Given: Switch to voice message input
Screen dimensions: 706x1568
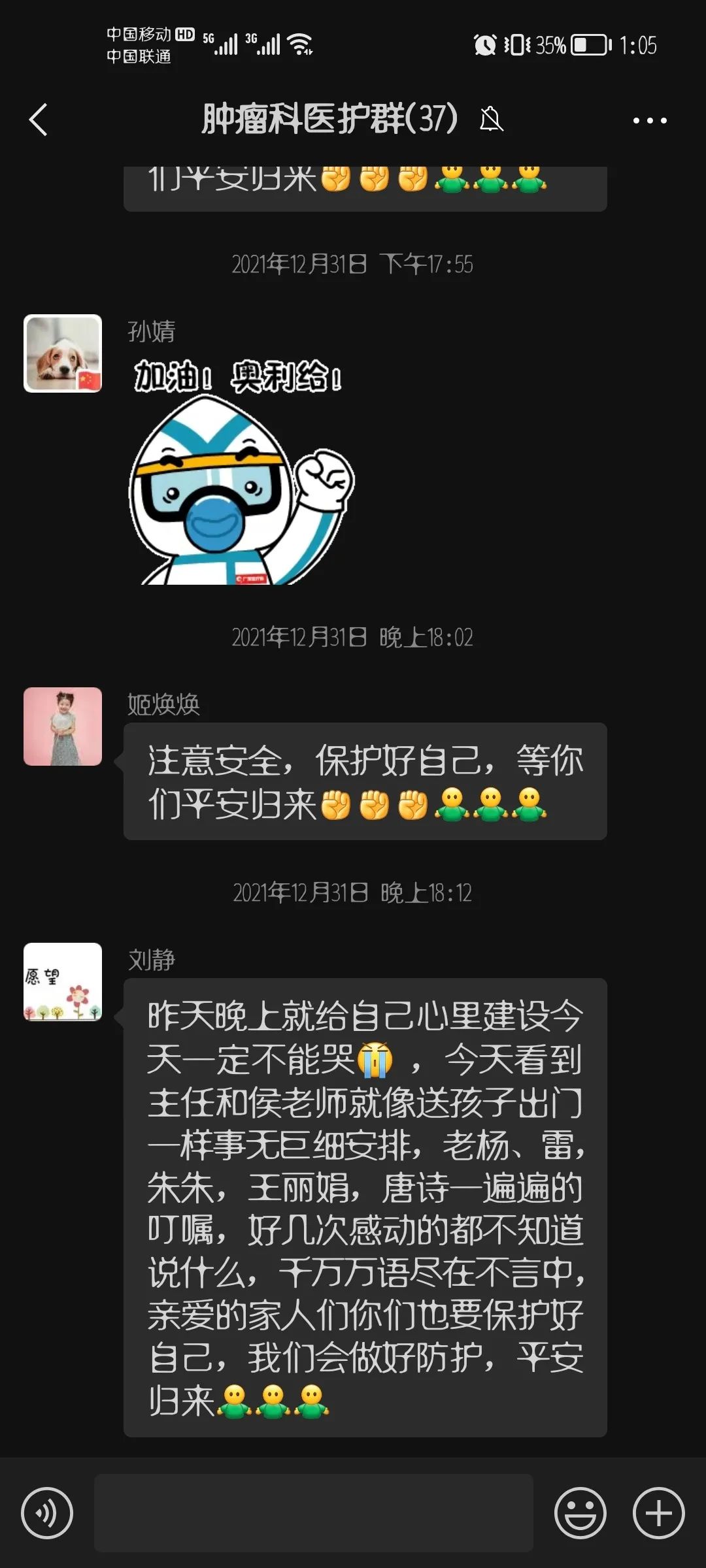Looking at the screenshot, I should point(47,1512).
